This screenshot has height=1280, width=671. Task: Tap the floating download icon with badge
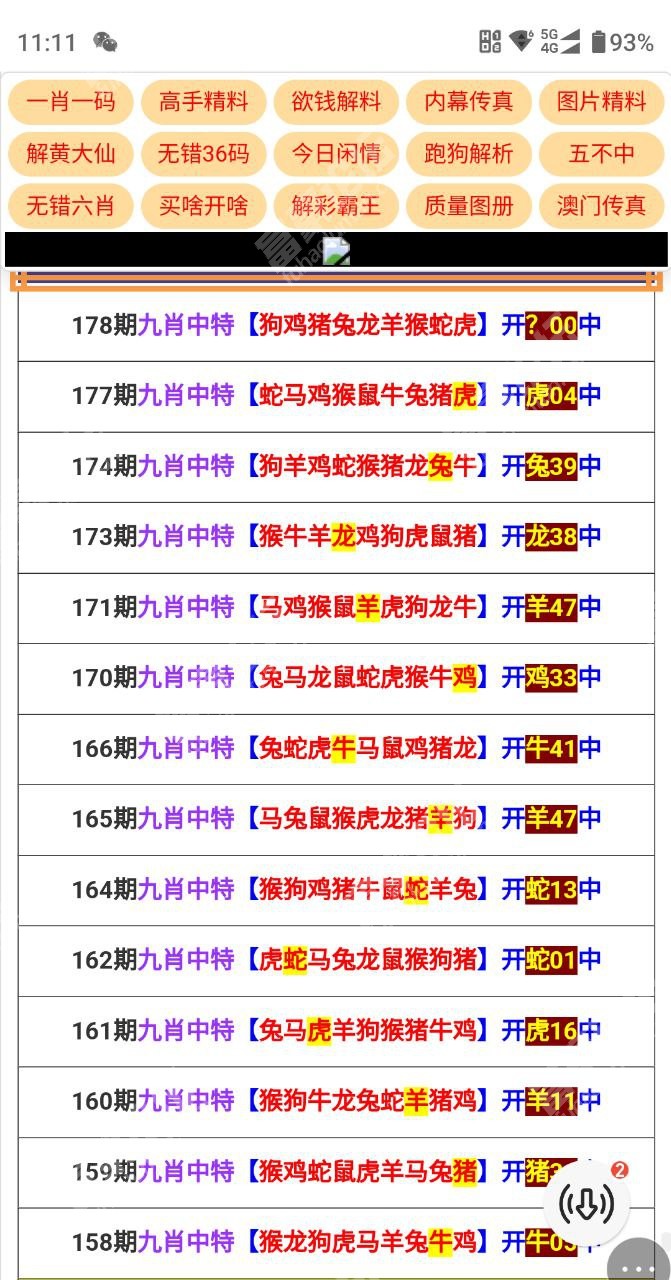coord(587,1204)
